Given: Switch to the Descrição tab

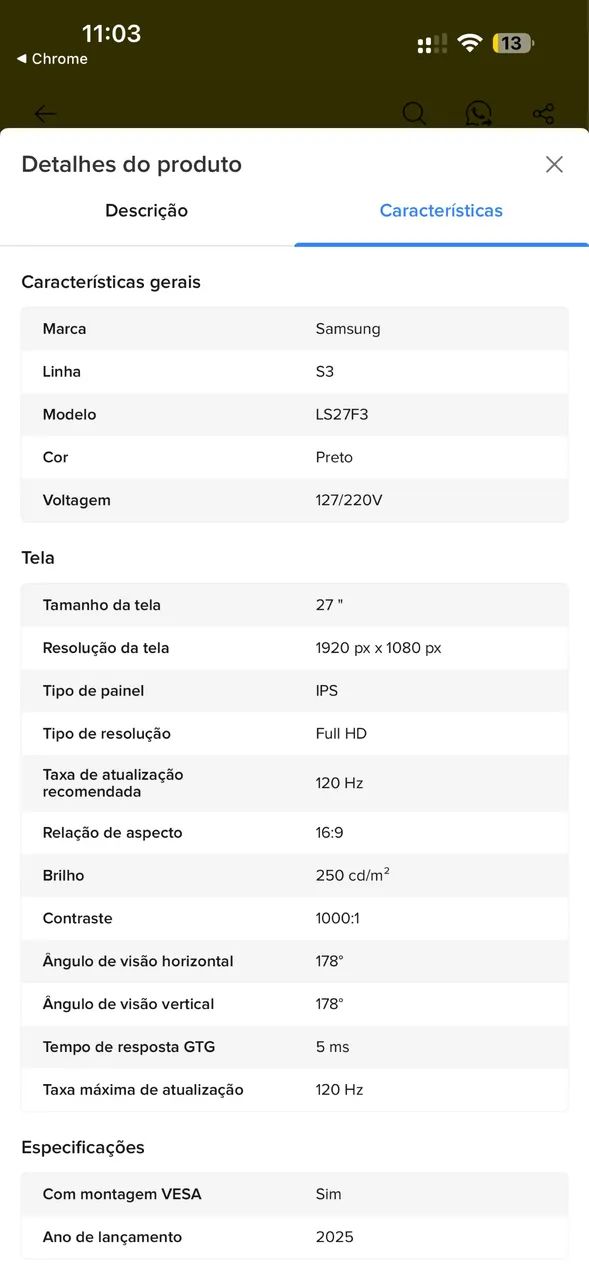Looking at the screenshot, I should click(x=147, y=211).
